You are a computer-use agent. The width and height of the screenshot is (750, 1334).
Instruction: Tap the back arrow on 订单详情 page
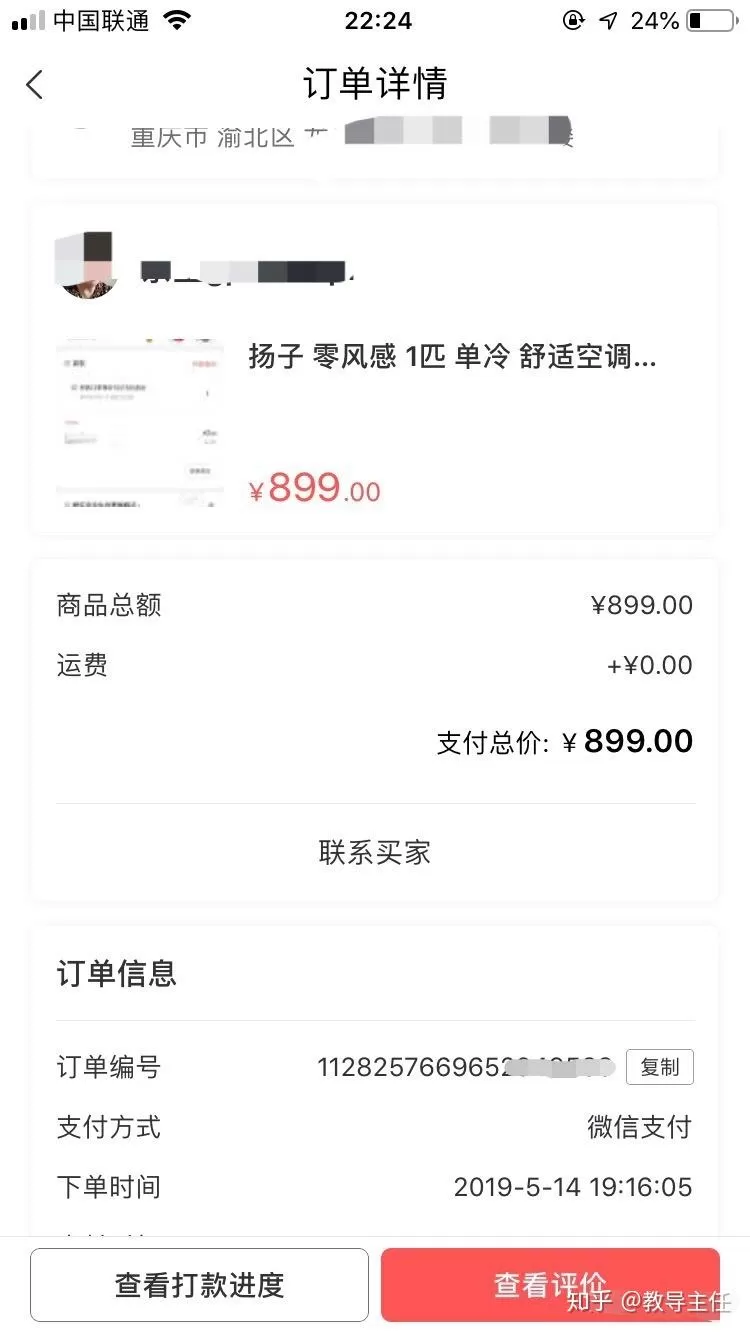tap(35, 85)
